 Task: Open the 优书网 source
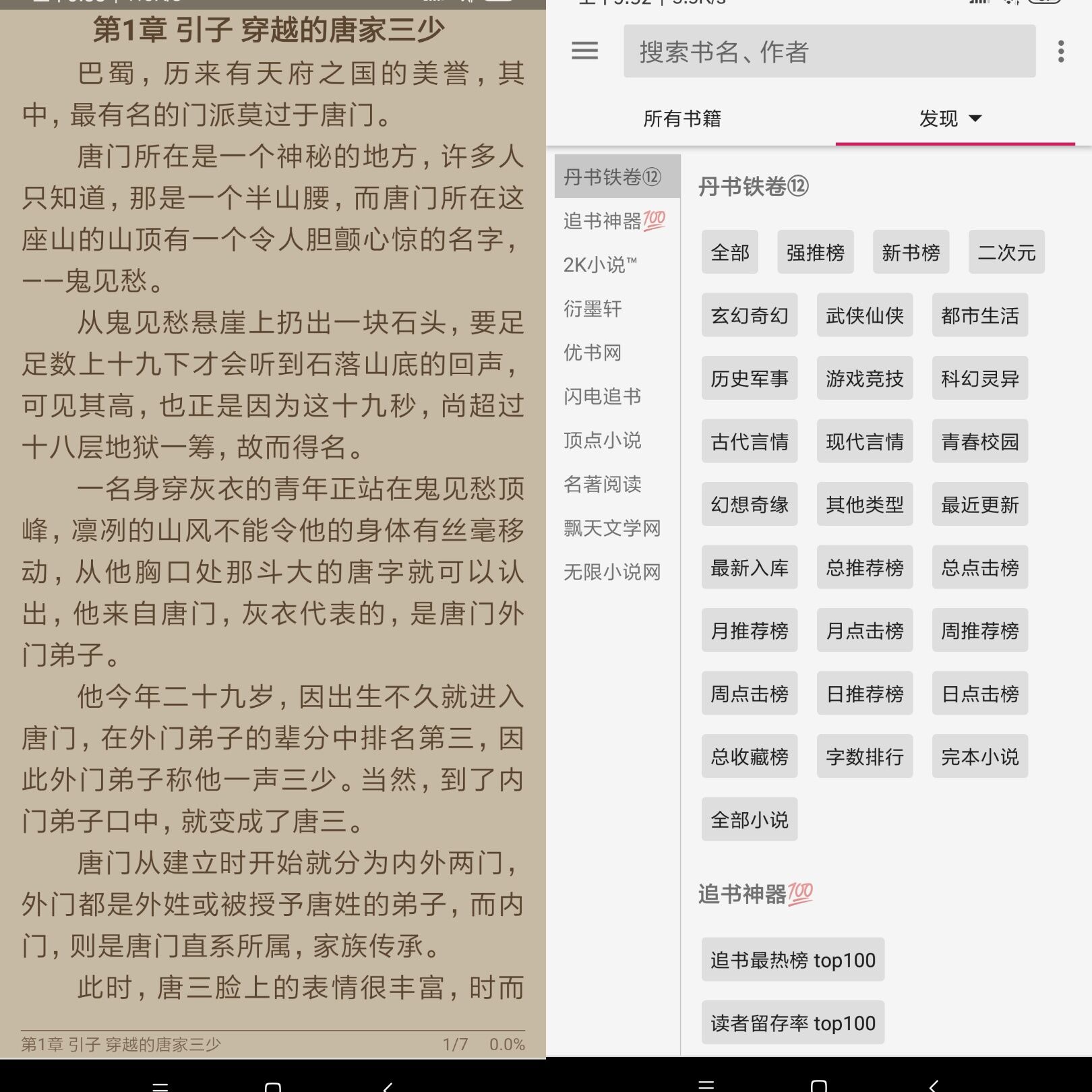click(593, 353)
